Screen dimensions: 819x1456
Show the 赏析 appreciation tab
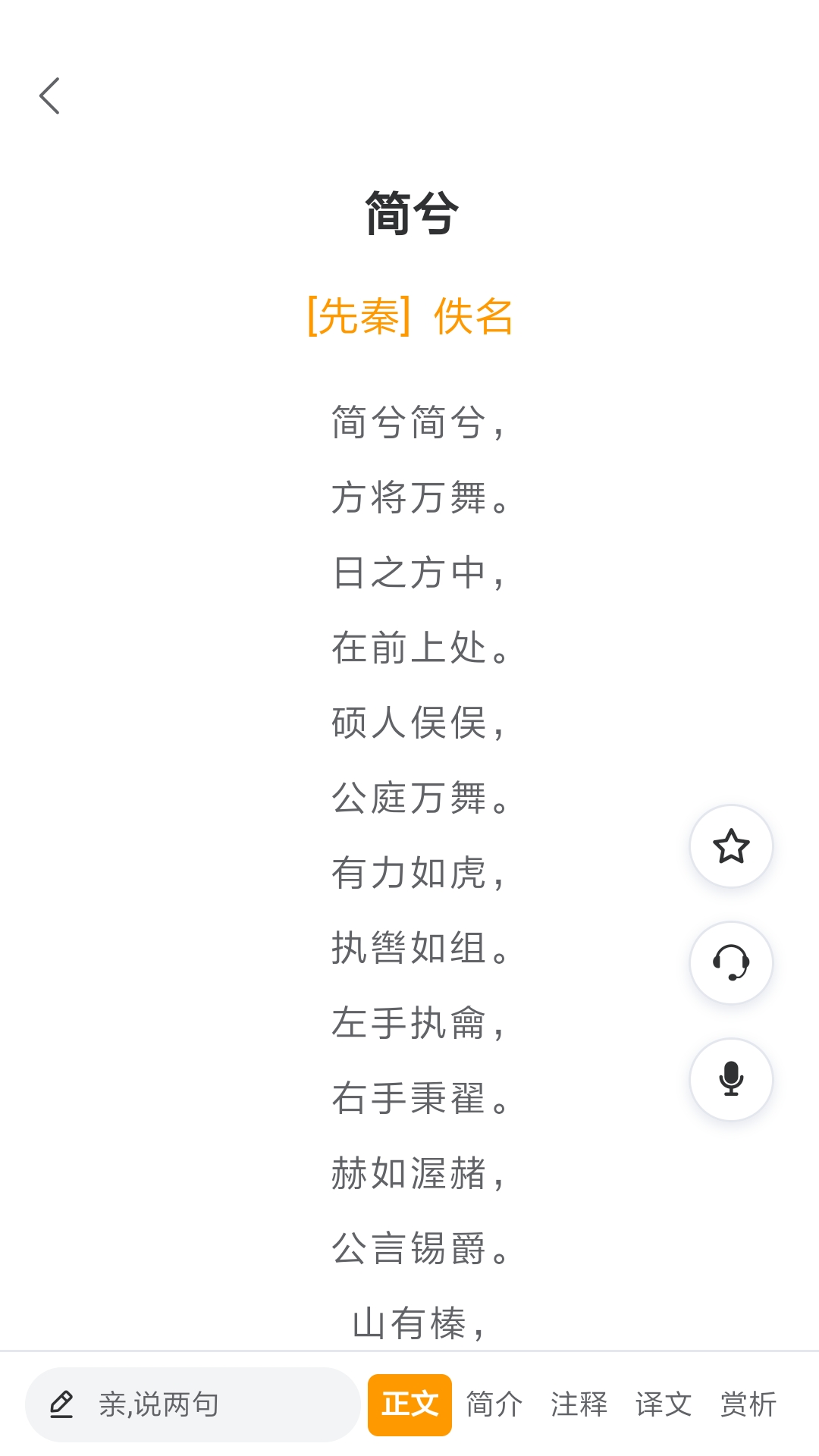click(748, 1404)
